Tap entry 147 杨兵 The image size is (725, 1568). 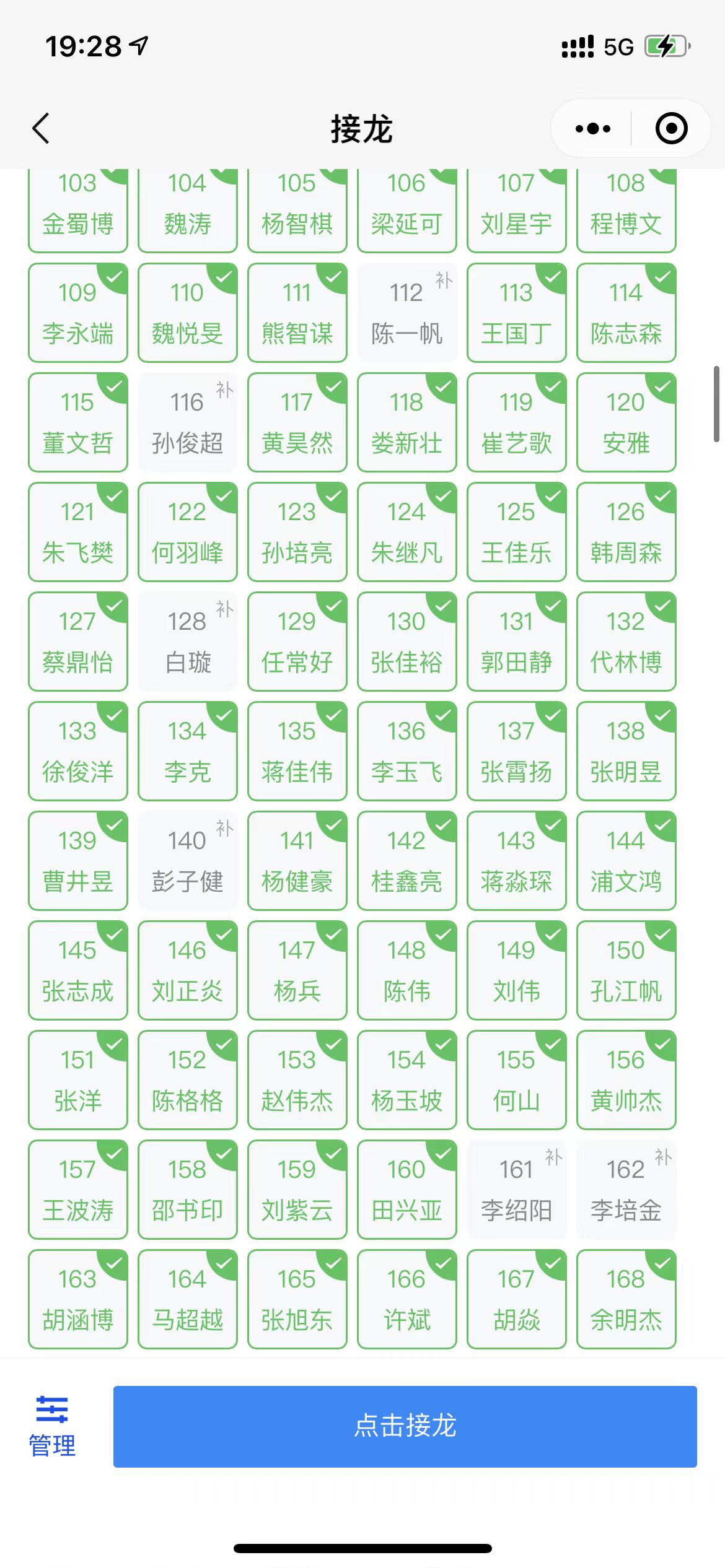(x=297, y=970)
